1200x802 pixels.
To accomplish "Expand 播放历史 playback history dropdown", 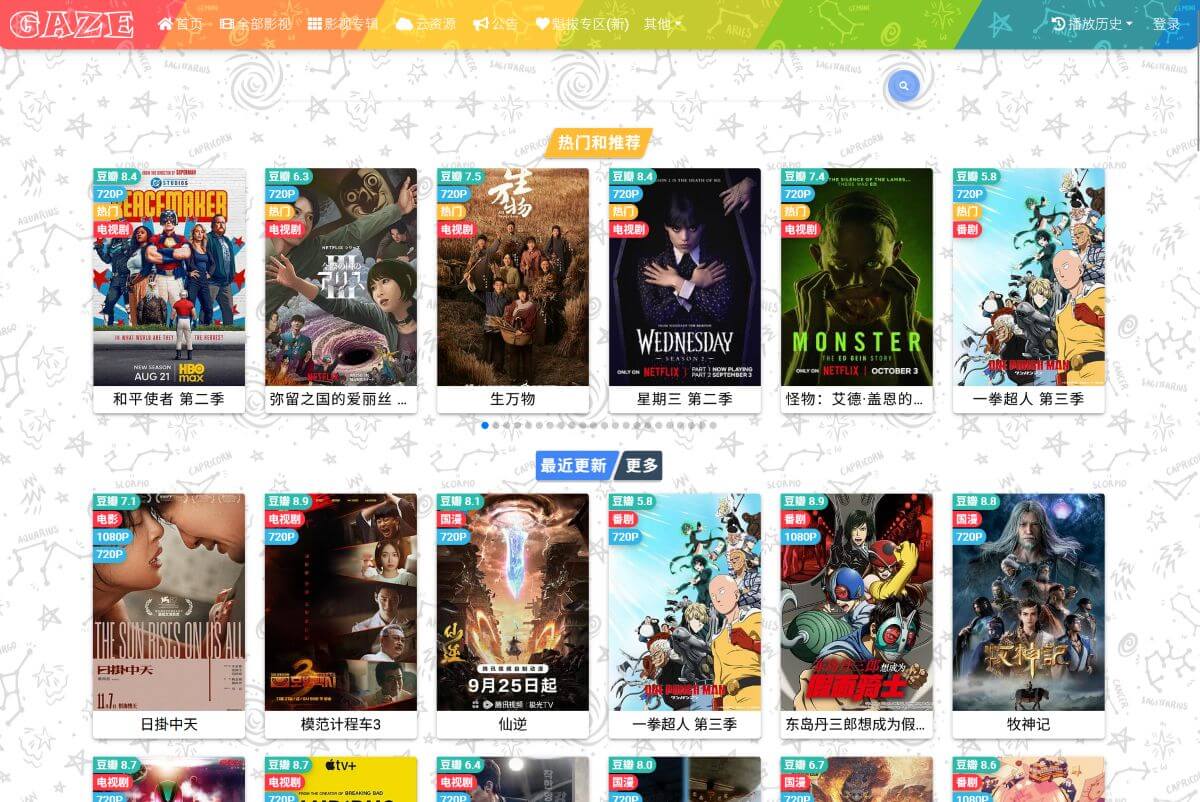I will click(x=1093, y=24).
